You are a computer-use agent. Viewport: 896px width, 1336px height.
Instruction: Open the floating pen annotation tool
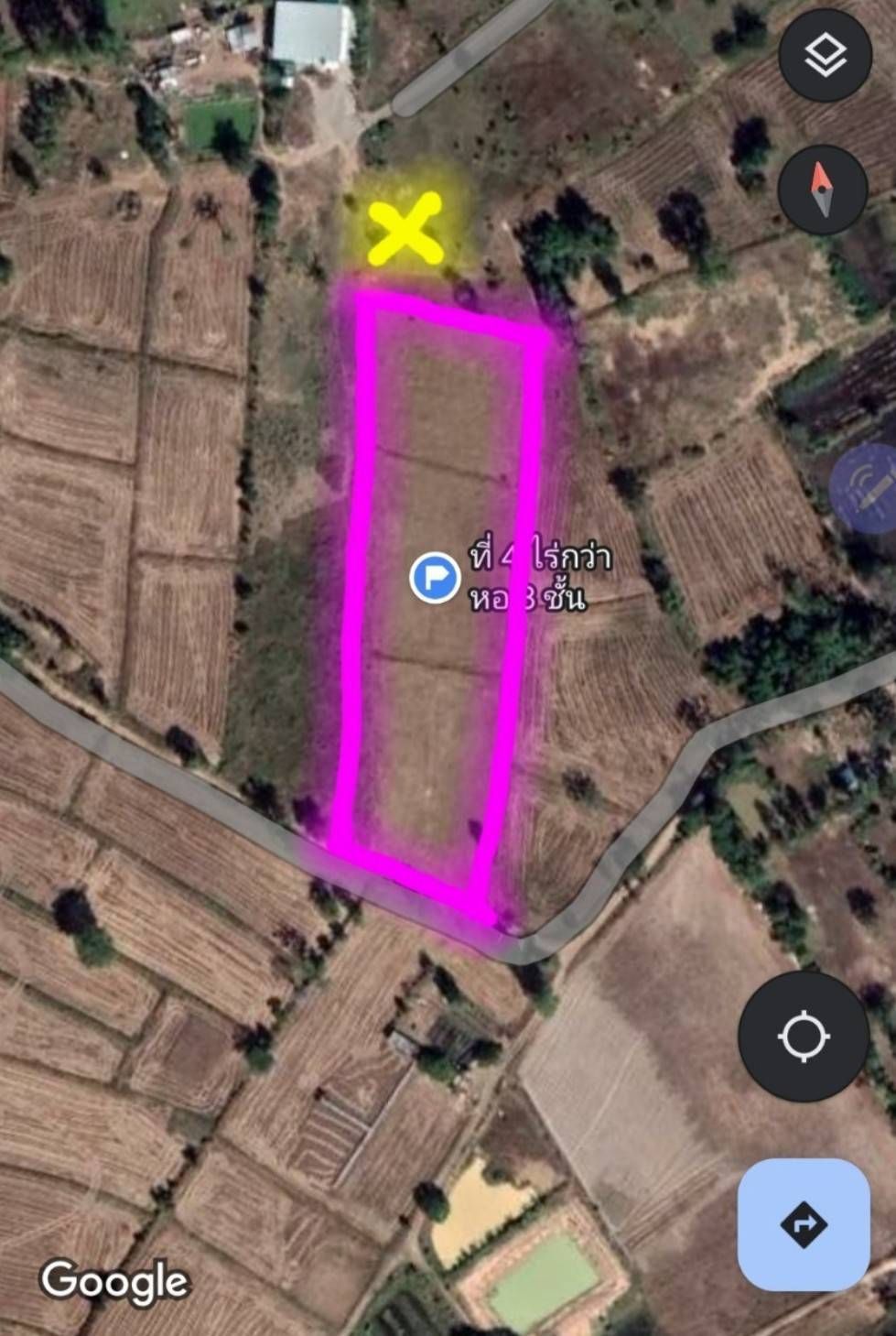point(866,488)
